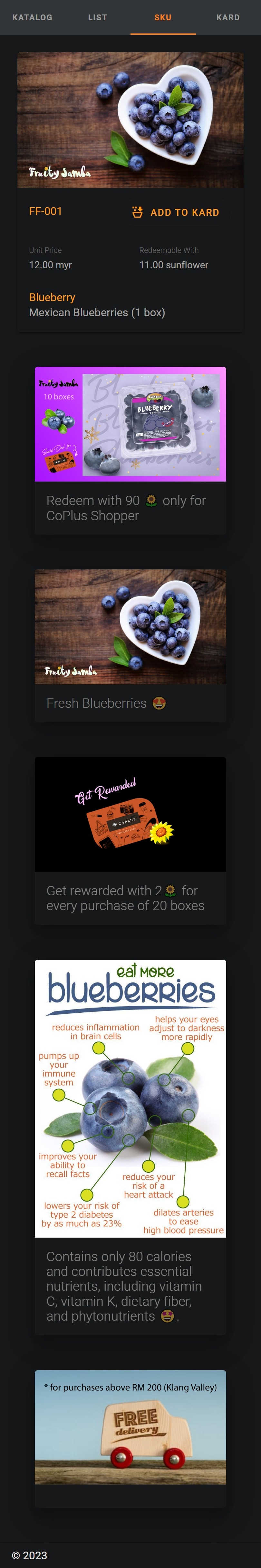
Task: Switch to the KATALOG tab
Action: pyautogui.click(x=32, y=17)
